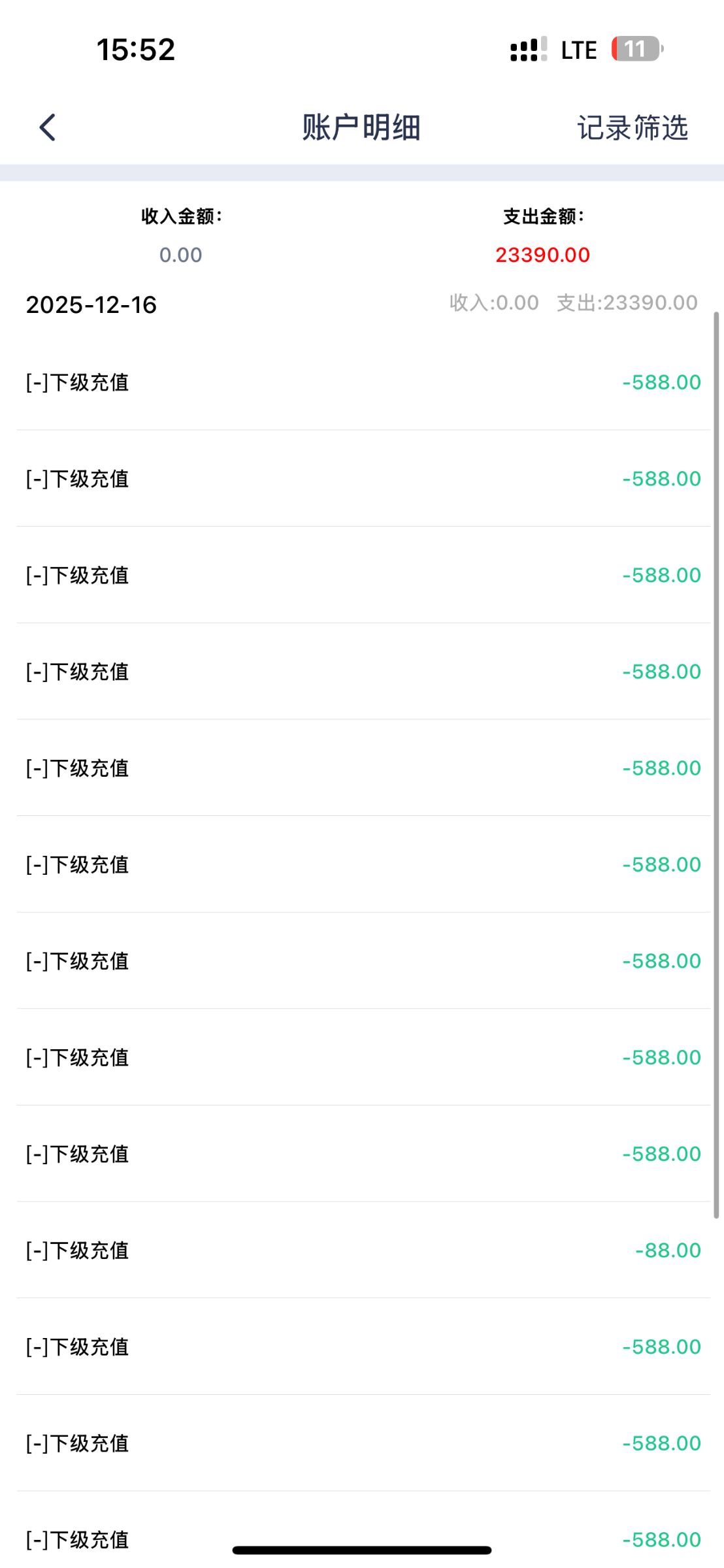The height and width of the screenshot is (1568, 724).
Task: Open 记录筛选 record filter
Action: click(x=632, y=127)
